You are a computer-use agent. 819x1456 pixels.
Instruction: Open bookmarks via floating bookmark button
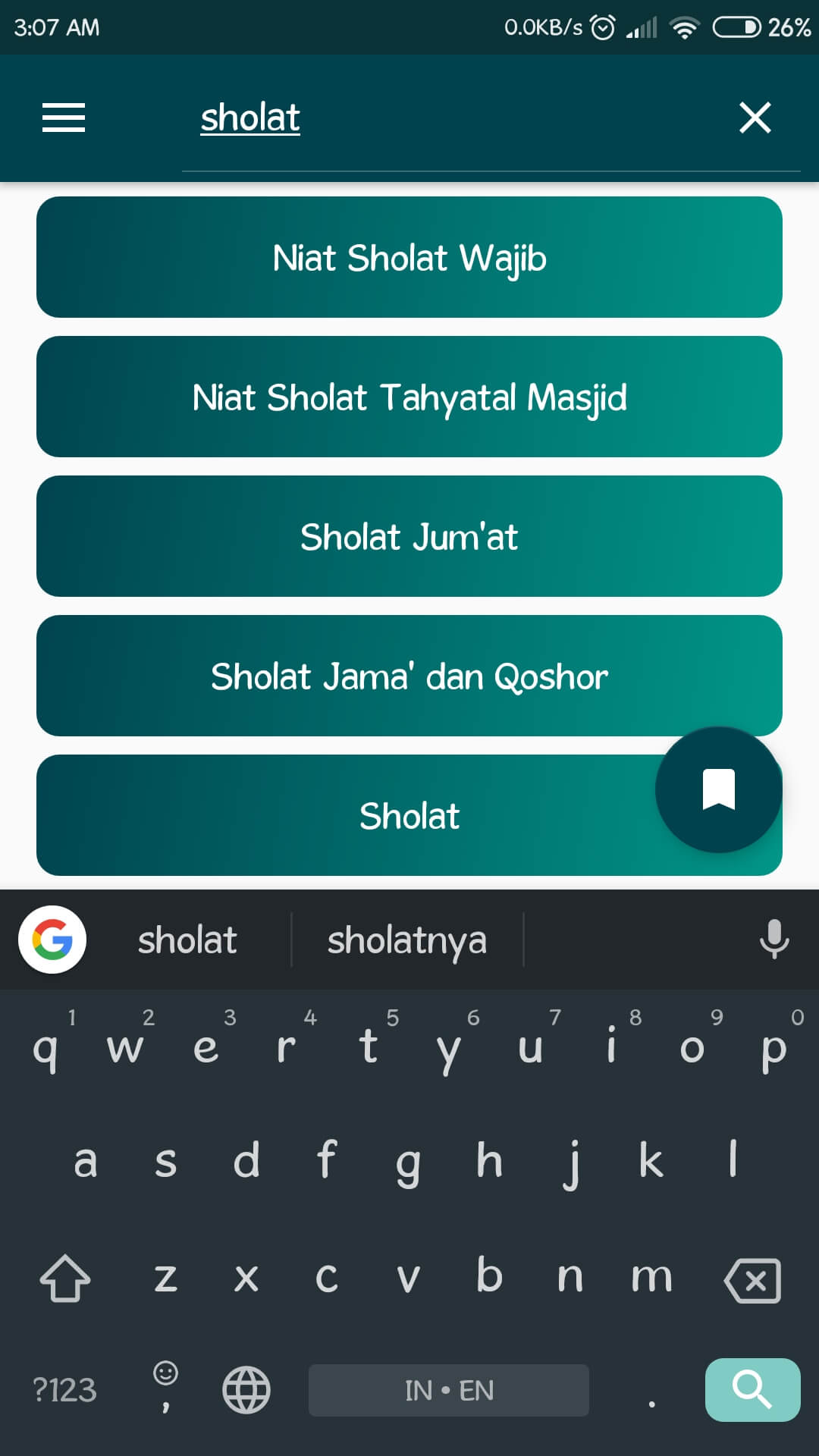[x=718, y=789]
